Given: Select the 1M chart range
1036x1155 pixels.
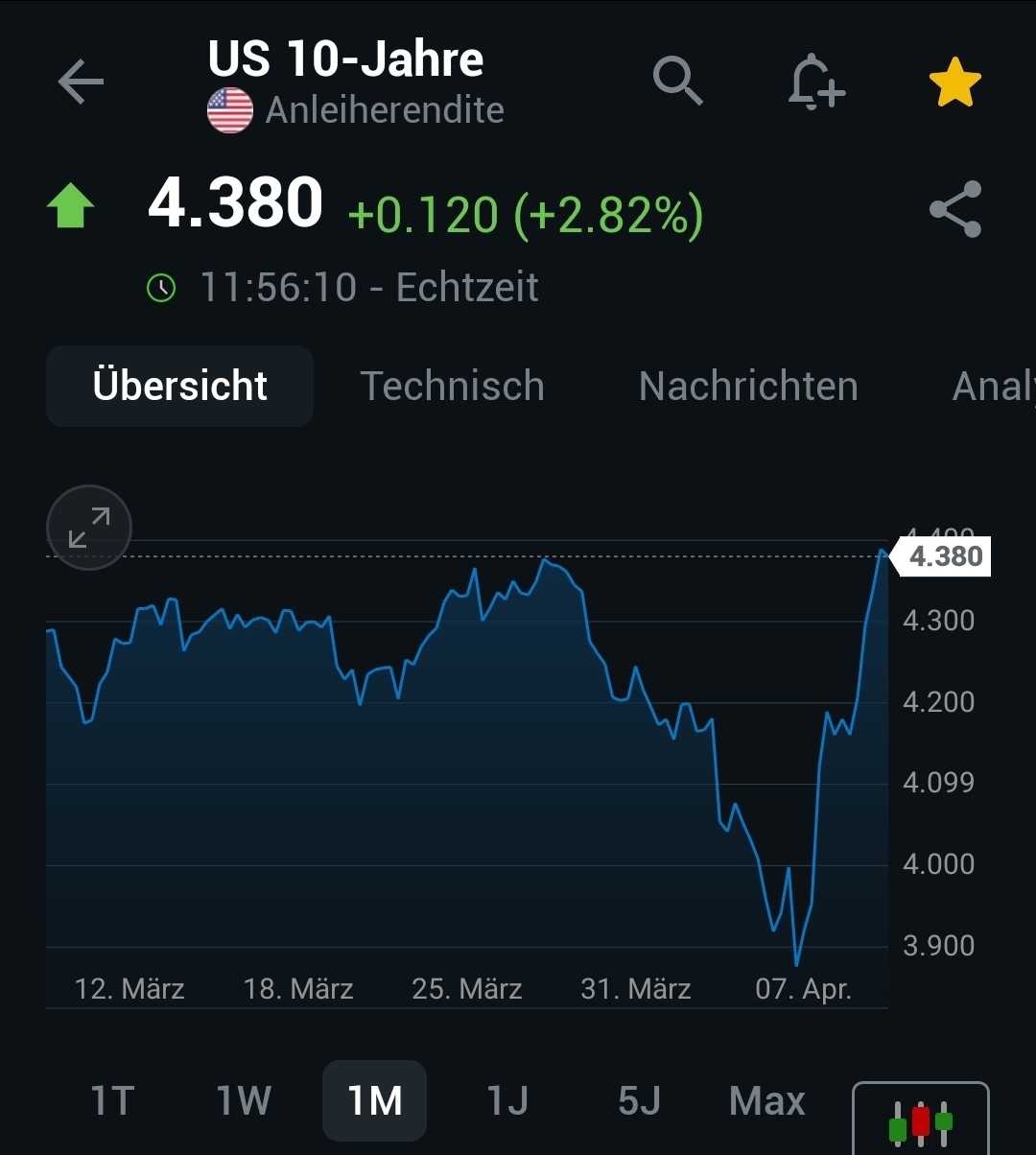Looking at the screenshot, I should pyautogui.click(x=374, y=1101).
